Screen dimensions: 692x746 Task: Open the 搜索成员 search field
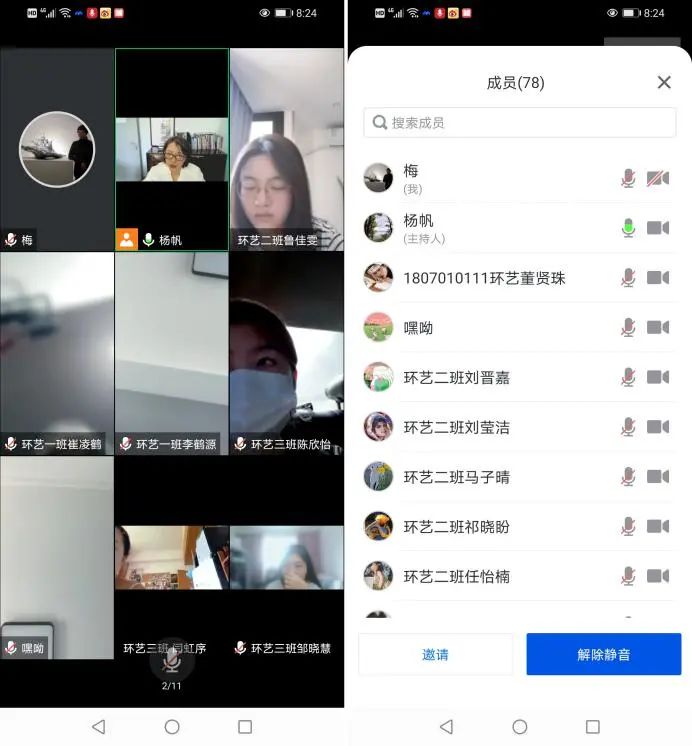pos(519,123)
